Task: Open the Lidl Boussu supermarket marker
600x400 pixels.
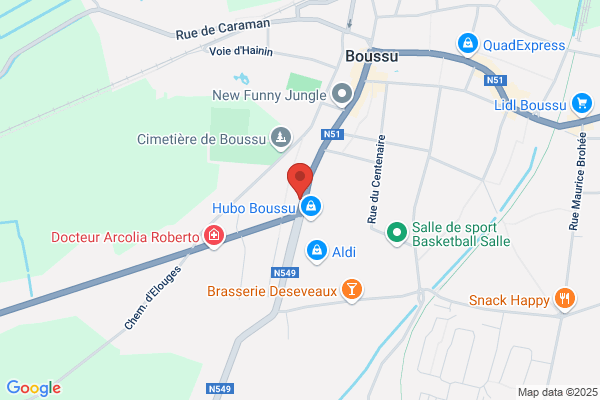Action: tap(582, 104)
